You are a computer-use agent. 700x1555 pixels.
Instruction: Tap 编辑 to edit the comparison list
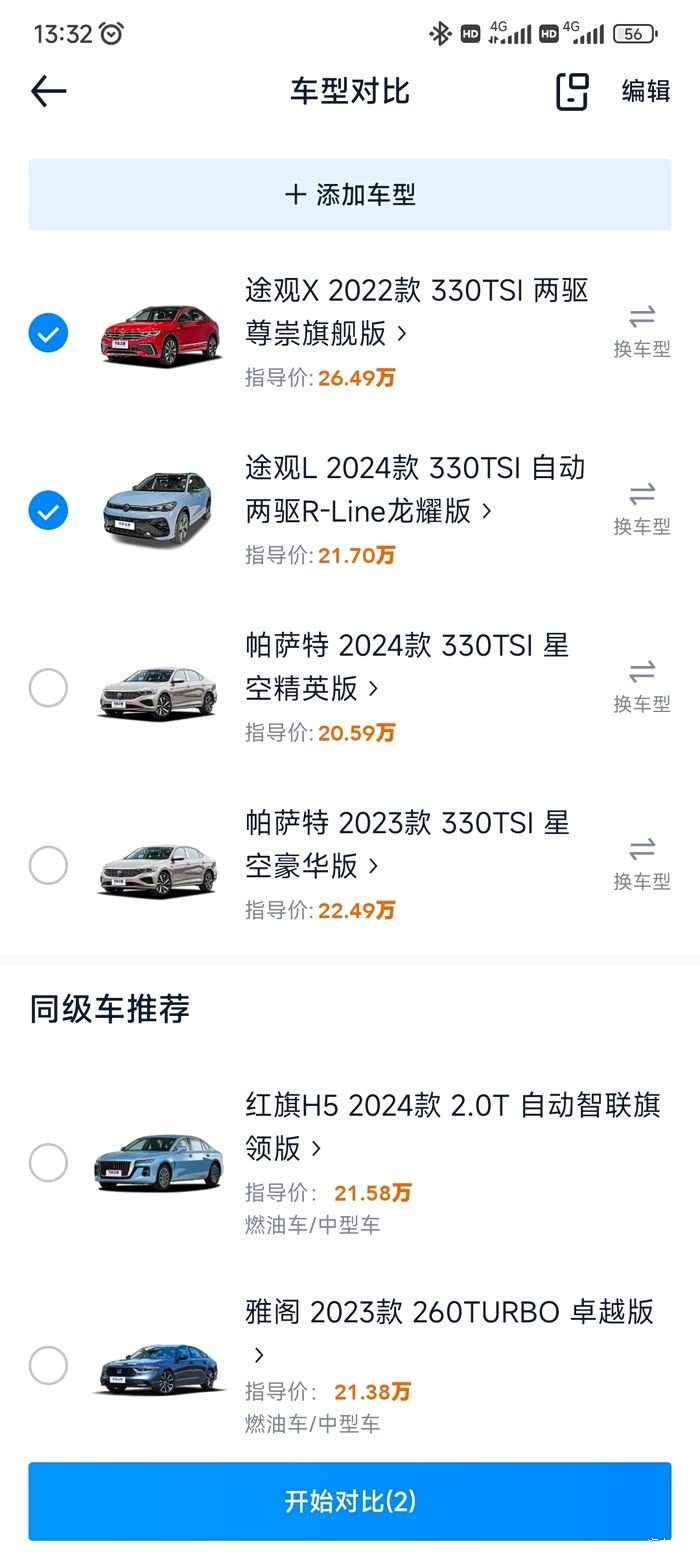645,92
